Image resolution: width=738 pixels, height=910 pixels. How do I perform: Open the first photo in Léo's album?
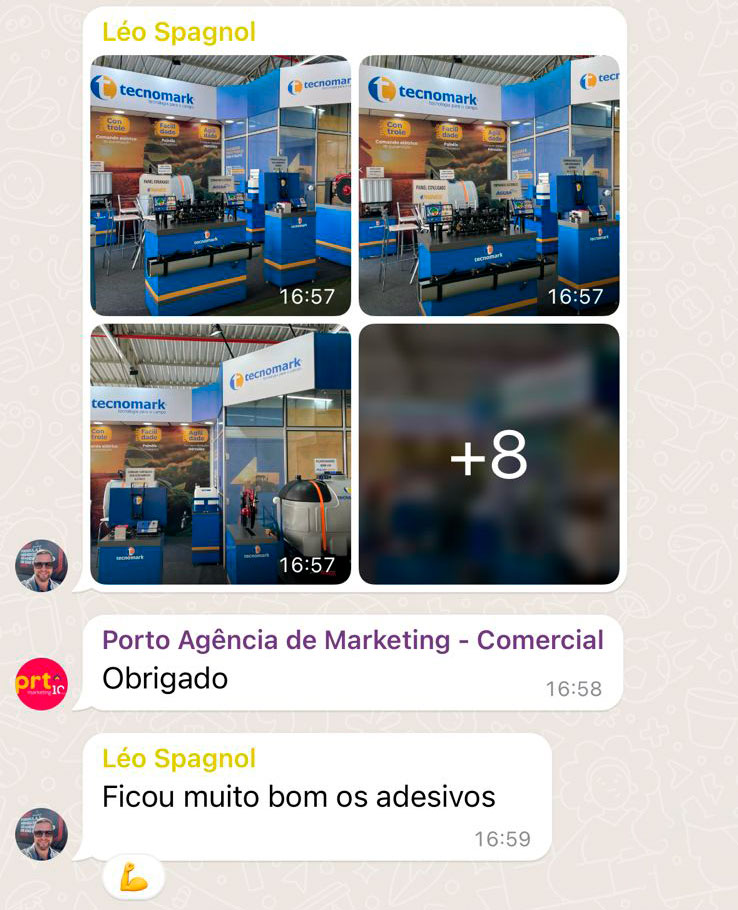point(220,185)
